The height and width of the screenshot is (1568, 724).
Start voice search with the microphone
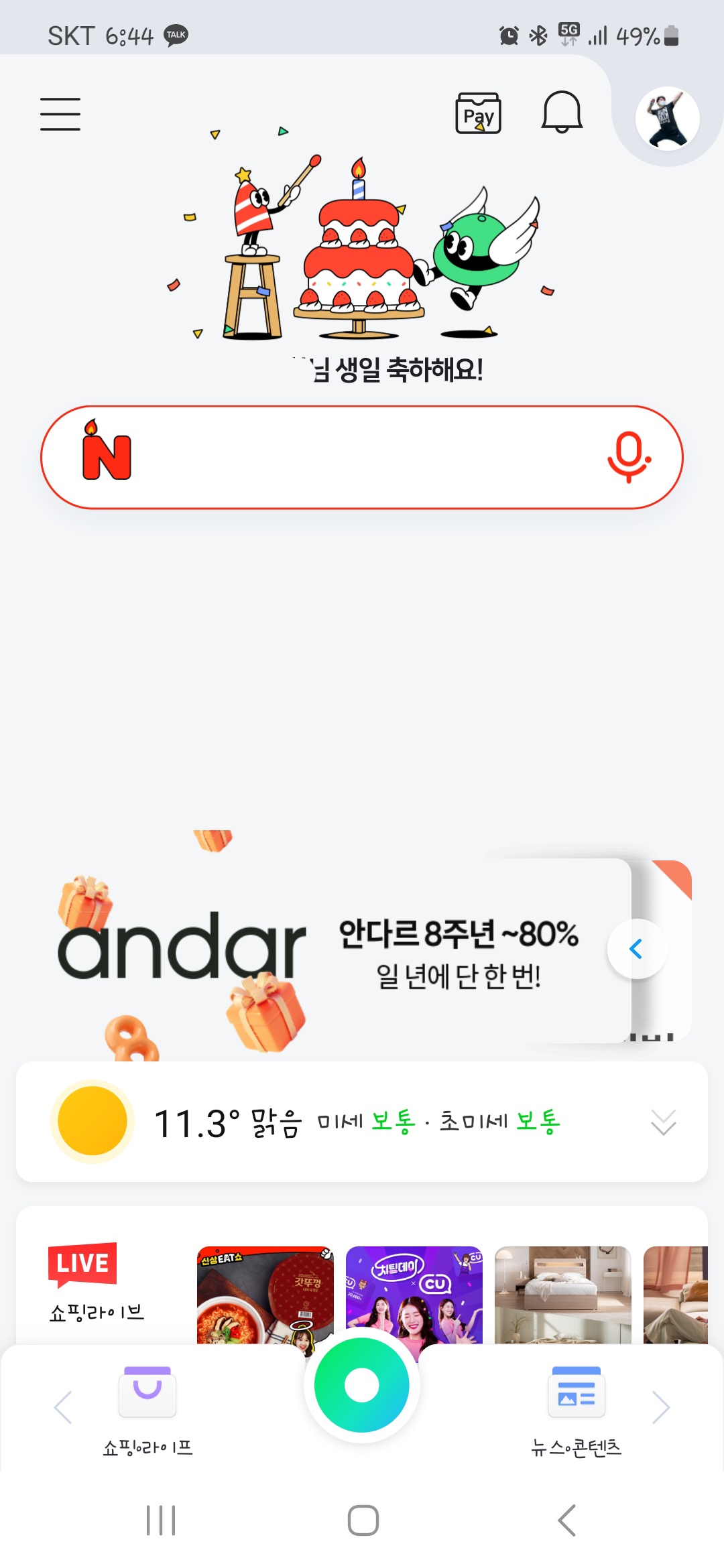tap(628, 457)
